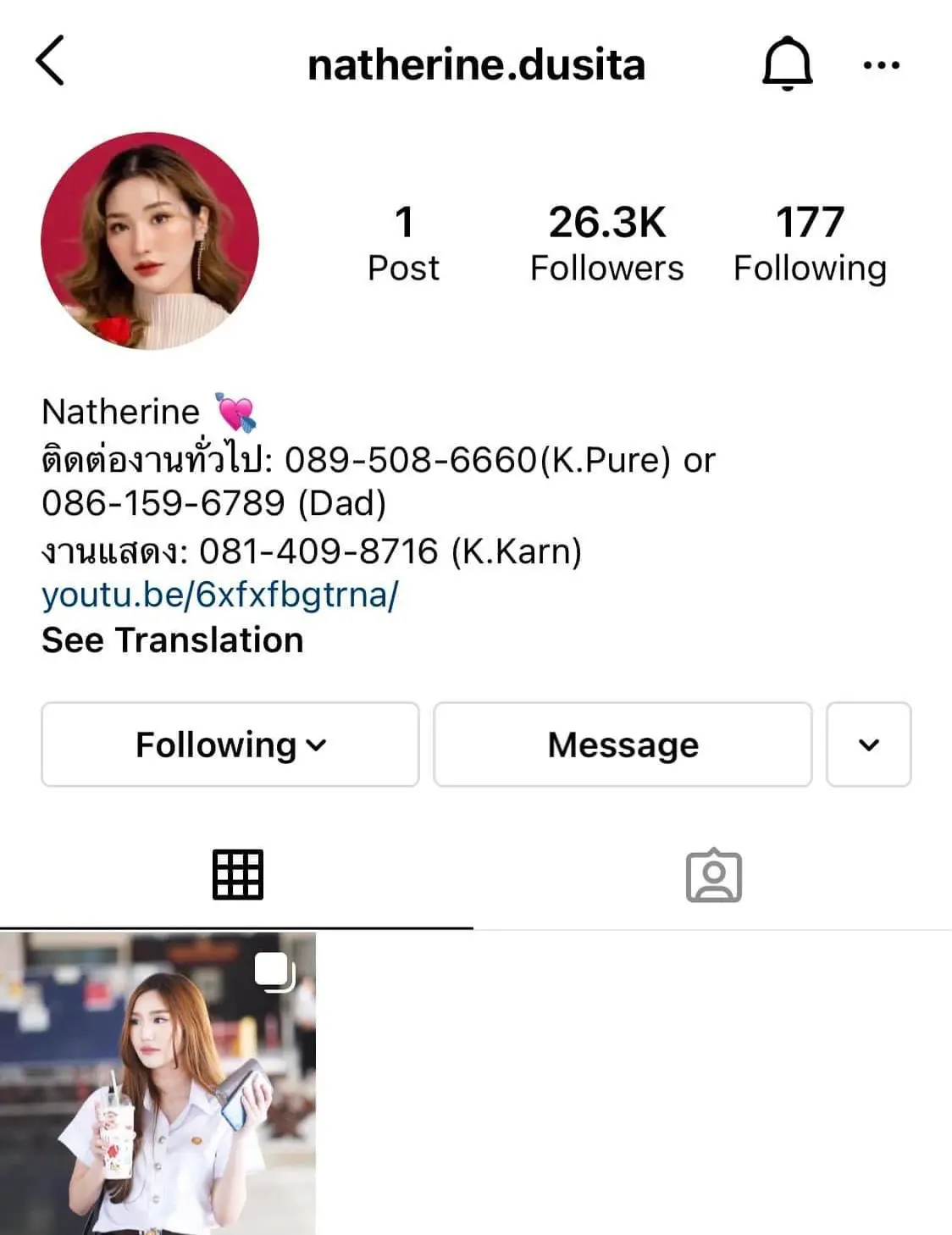Open the youtu.be link in the bio
Screen dimensions: 952x1235
pyautogui.click(x=219, y=595)
